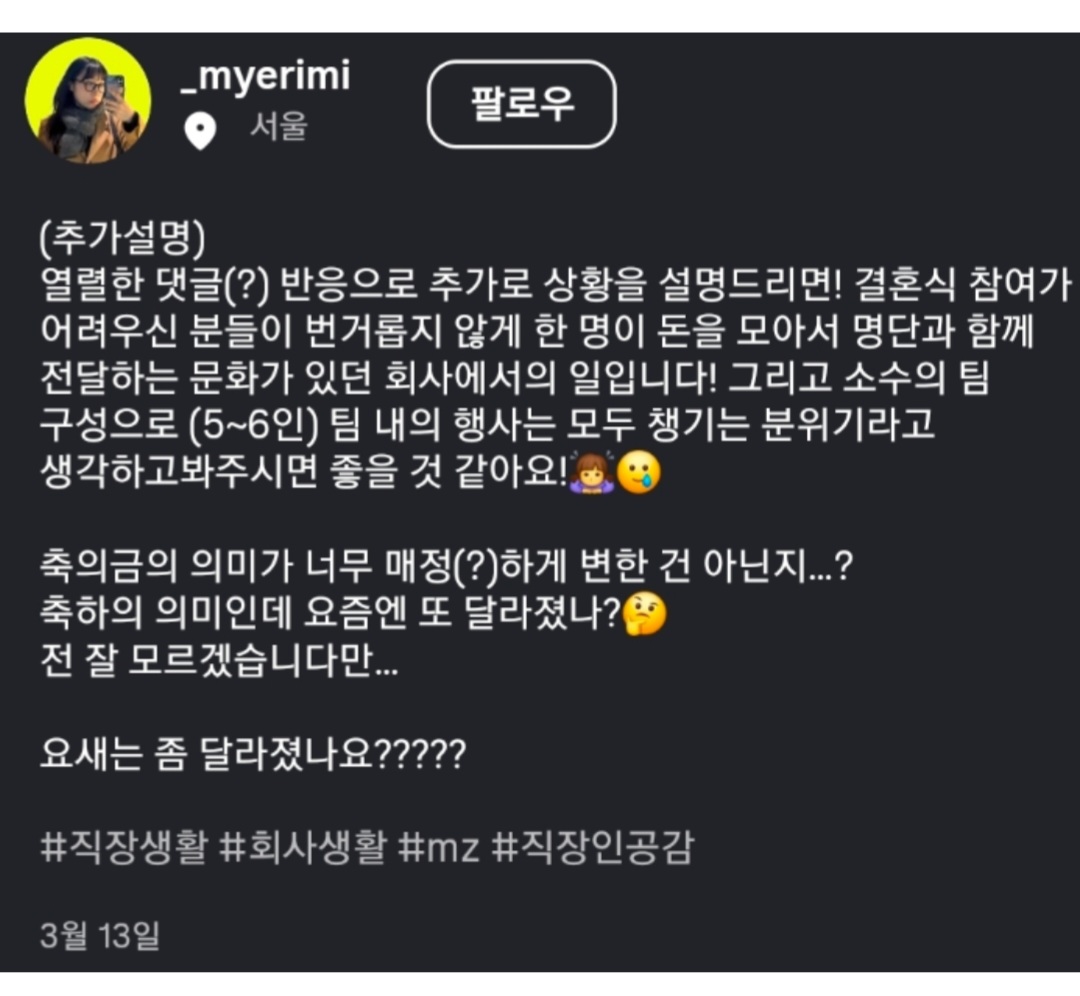Open the #직장생활 hashtag
1080x996 pixels.
coord(123,847)
